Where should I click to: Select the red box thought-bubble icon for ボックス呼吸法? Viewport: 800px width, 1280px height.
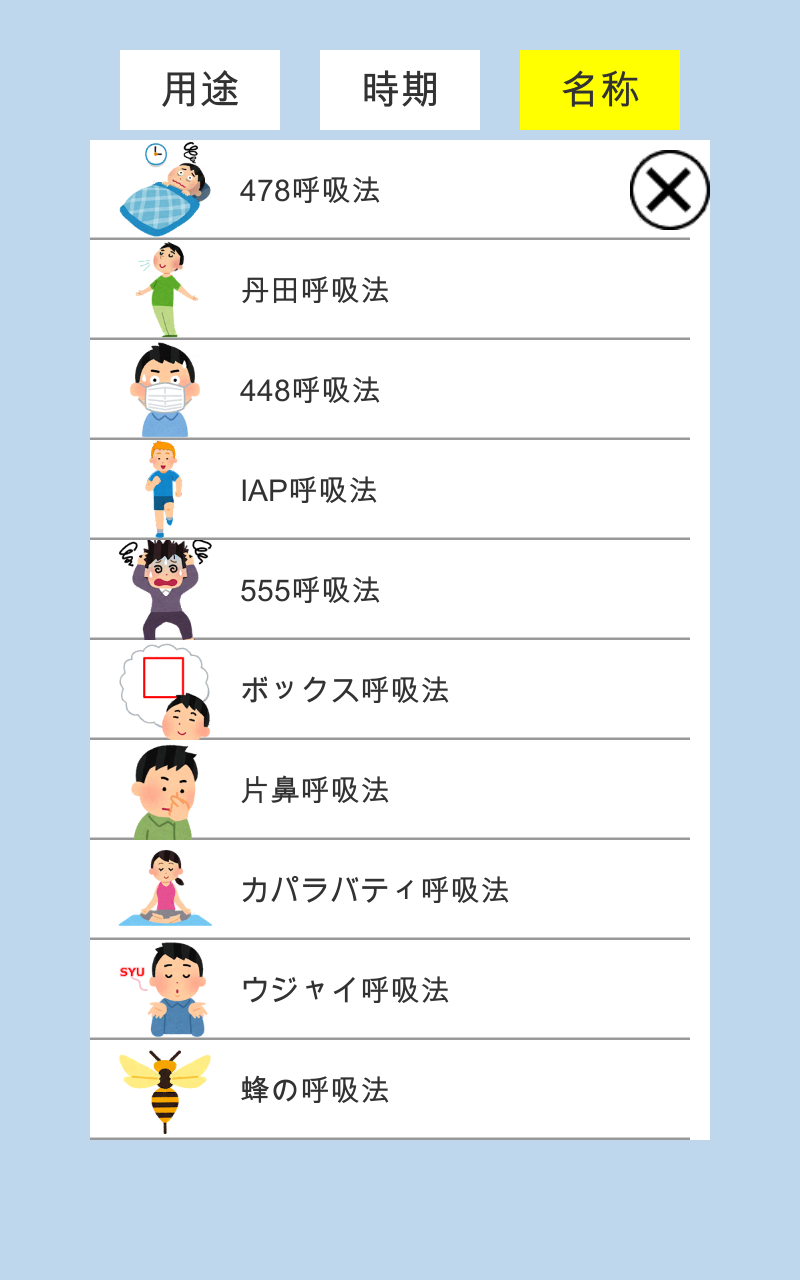[163, 687]
